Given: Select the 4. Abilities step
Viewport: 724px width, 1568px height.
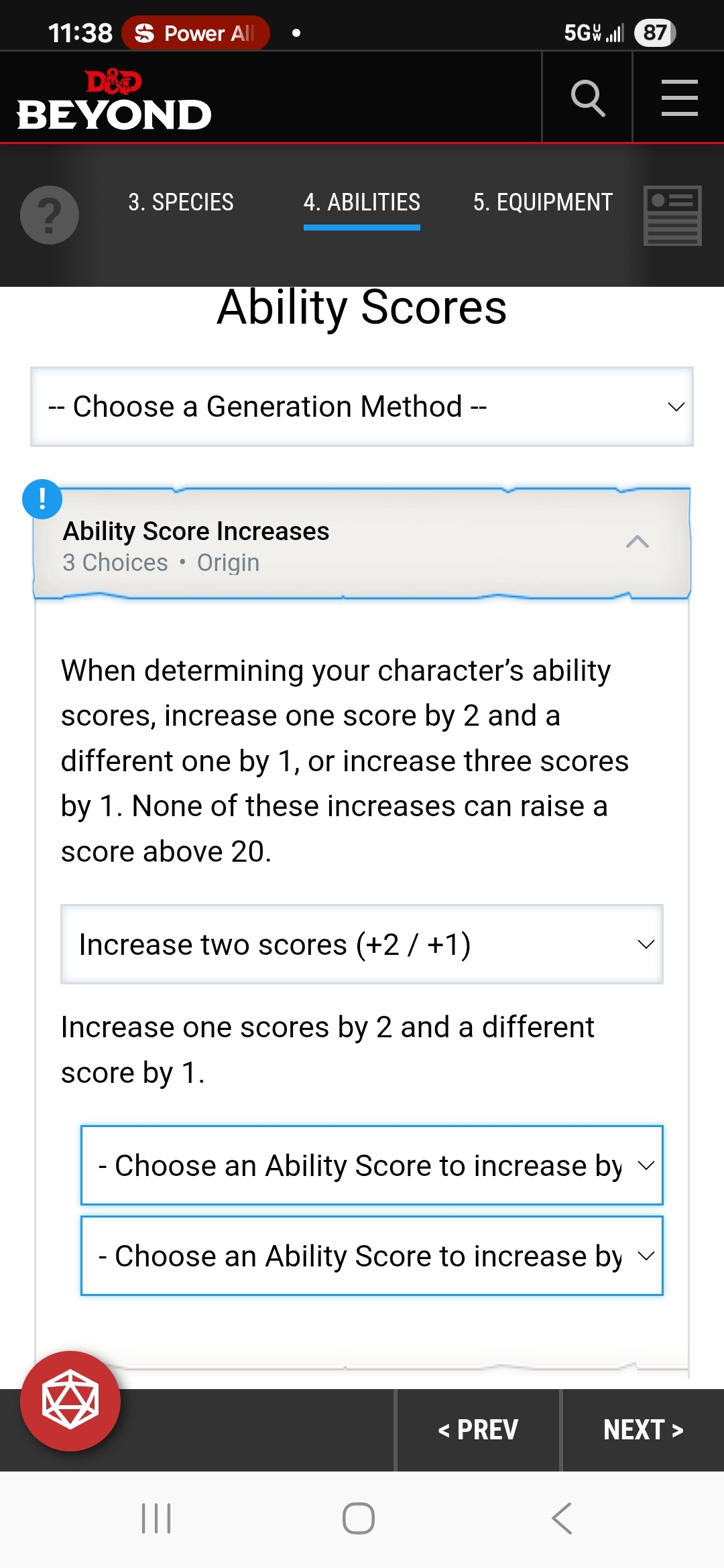Looking at the screenshot, I should click(361, 202).
